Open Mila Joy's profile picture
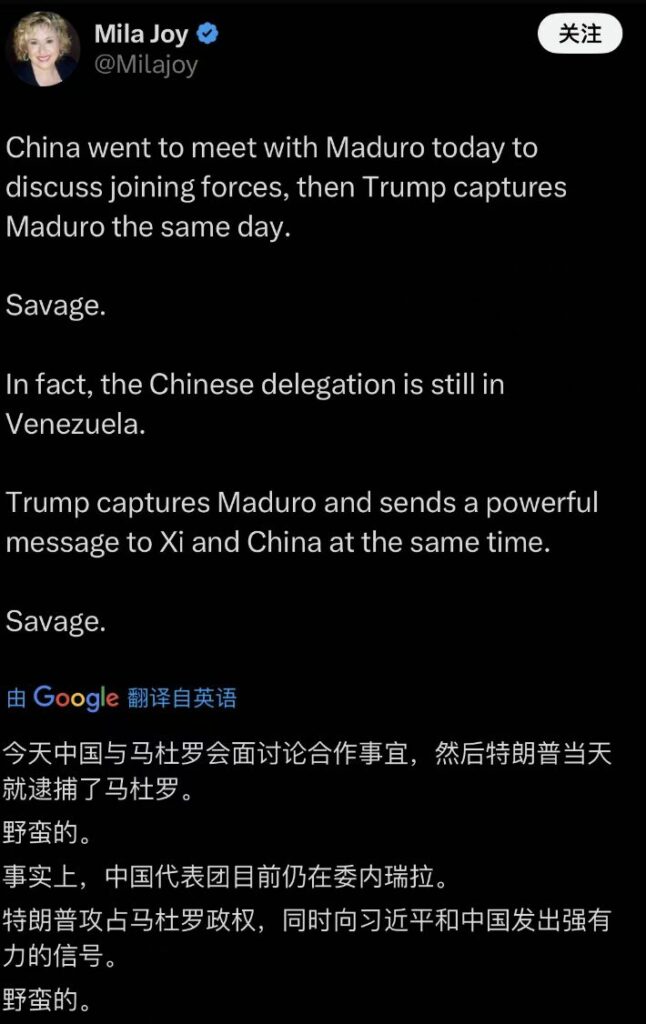Screen dimensions: 646x1024 [x=44, y=48]
